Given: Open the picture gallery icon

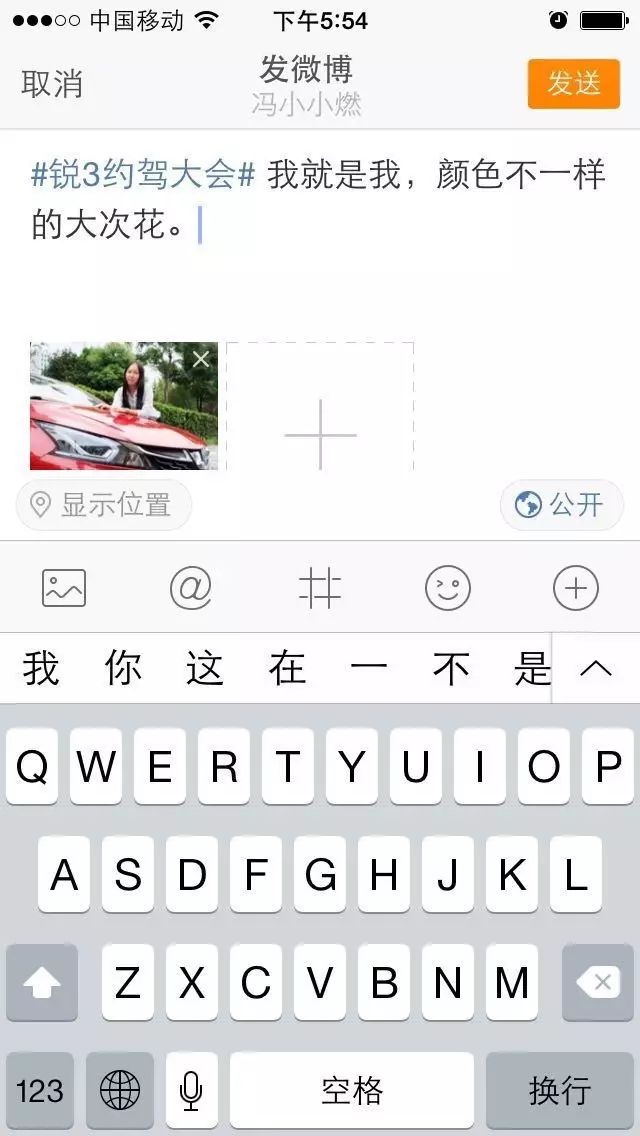Looking at the screenshot, I should pyautogui.click(x=64, y=588).
